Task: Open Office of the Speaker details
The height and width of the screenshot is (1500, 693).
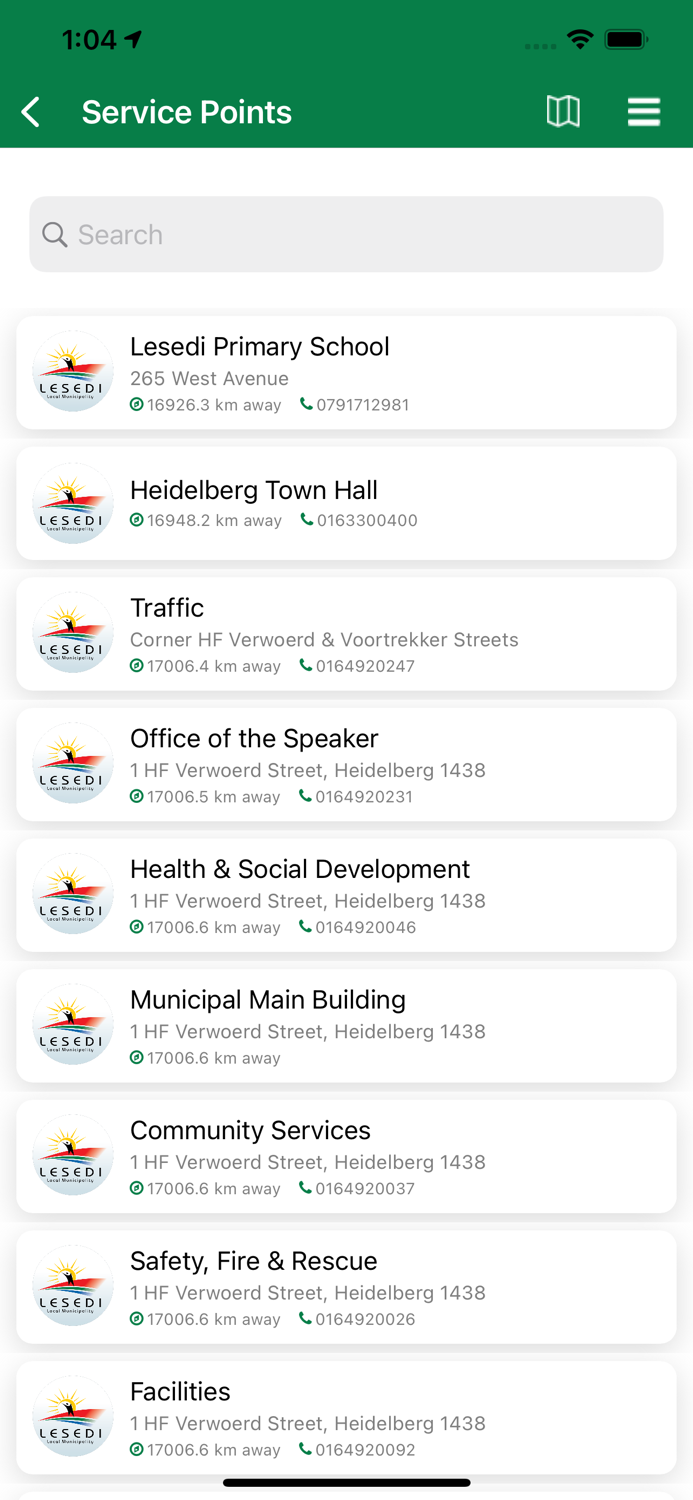Action: pyautogui.click(x=346, y=765)
